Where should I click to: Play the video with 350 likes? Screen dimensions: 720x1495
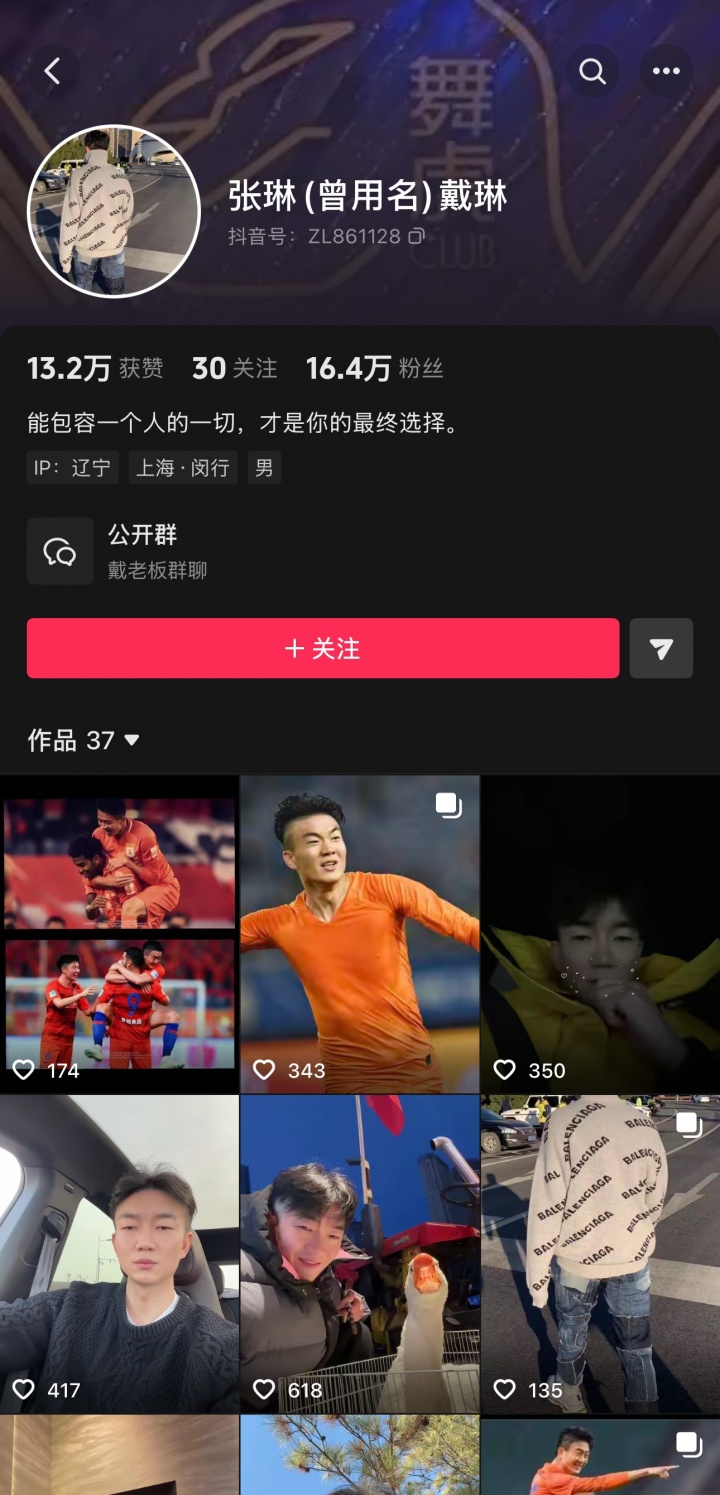coord(600,934)
